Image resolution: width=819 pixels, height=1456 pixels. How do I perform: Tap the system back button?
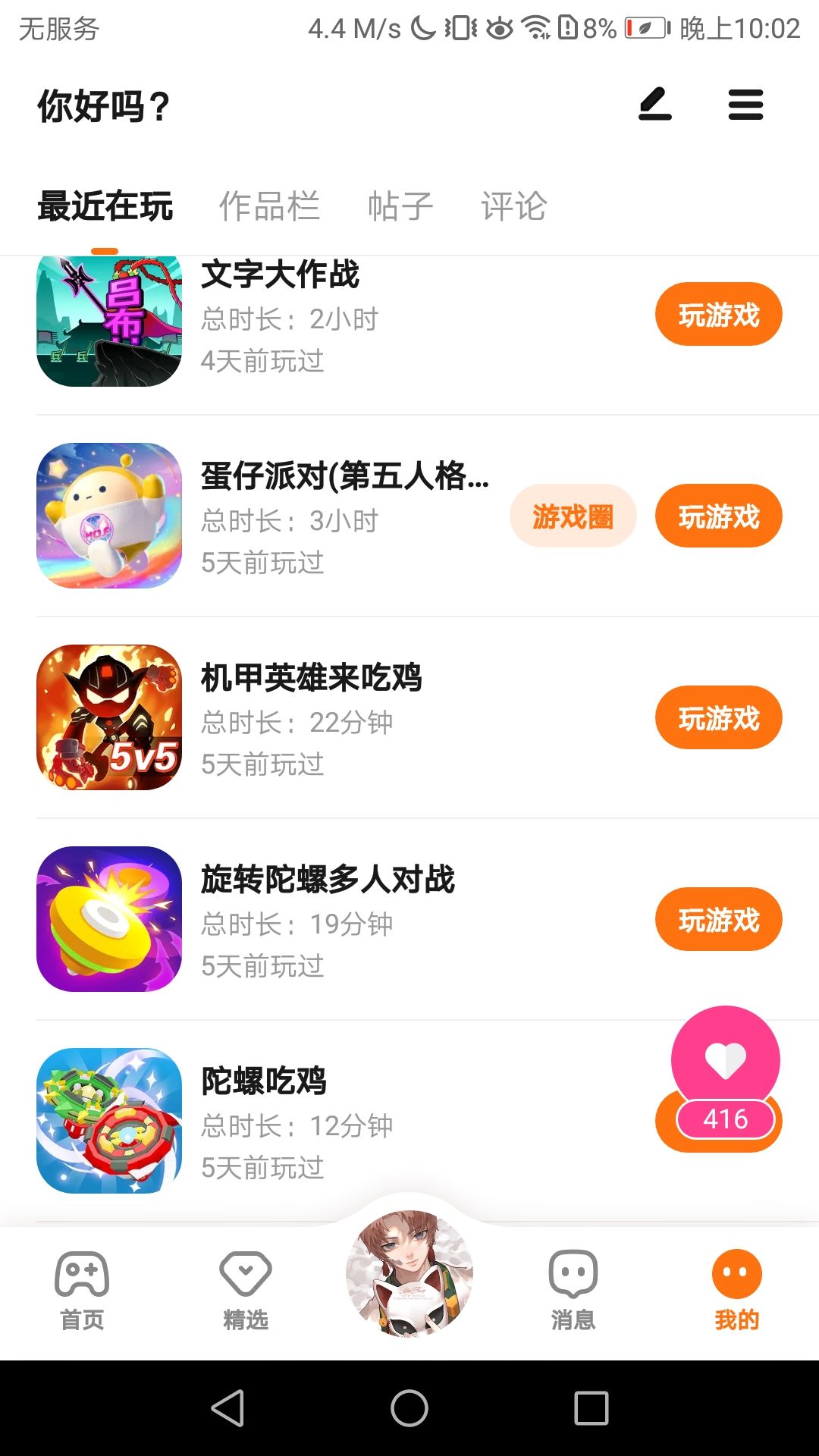pyautogui.click(x=227, y=1408)
